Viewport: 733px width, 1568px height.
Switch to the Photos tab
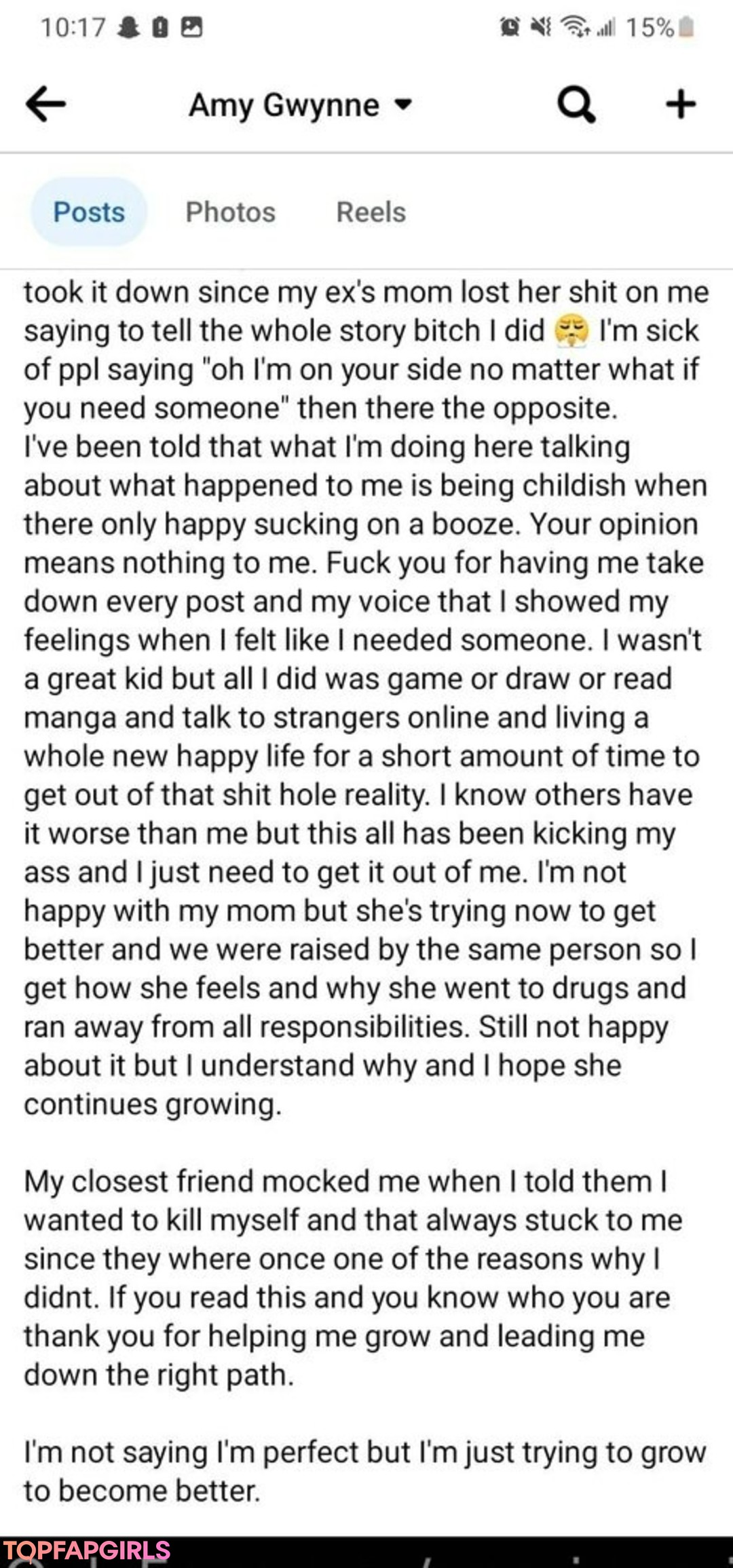231,212
